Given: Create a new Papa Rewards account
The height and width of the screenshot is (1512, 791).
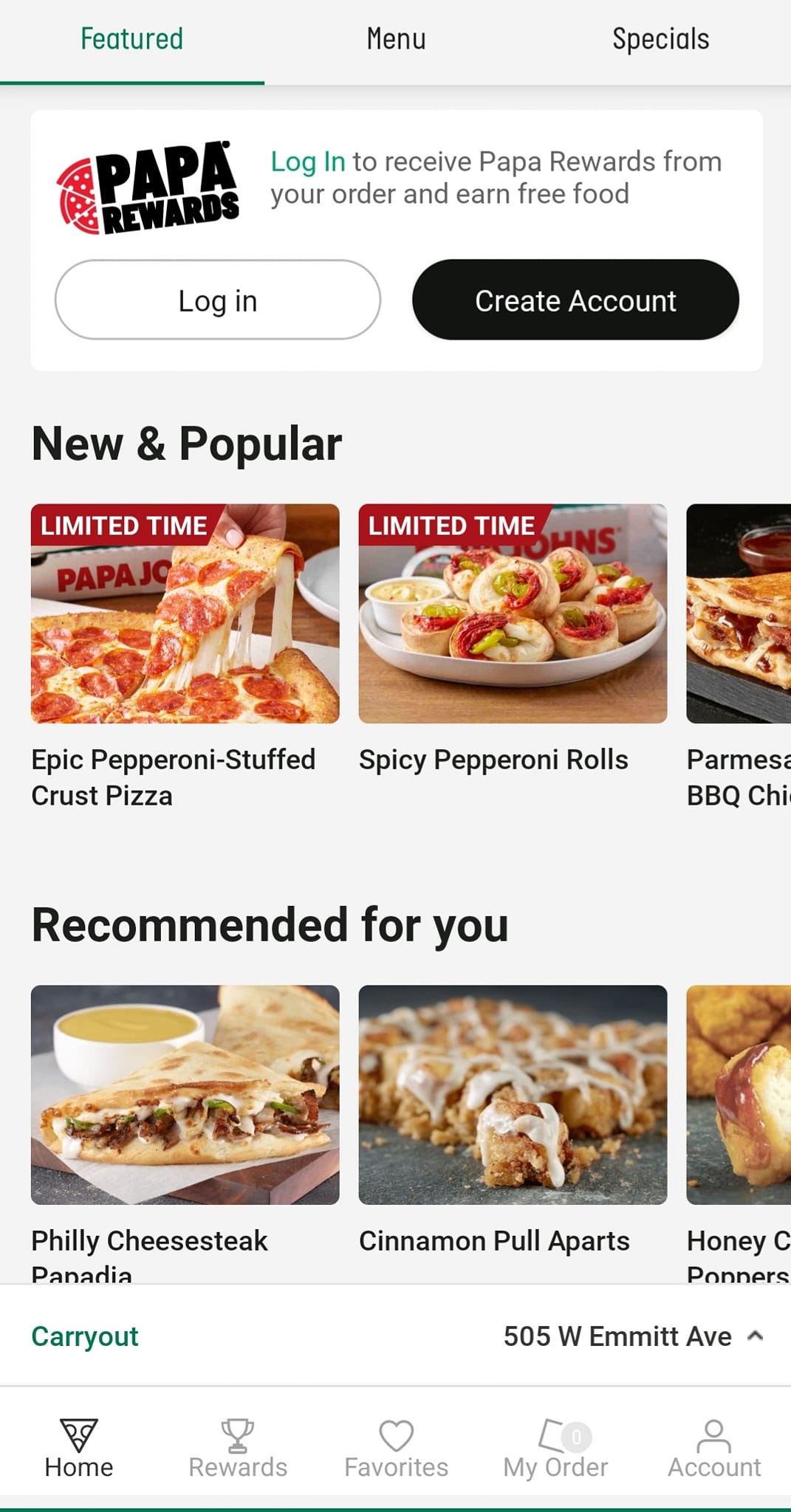Looking at the screenshot, I should (575, 300).
